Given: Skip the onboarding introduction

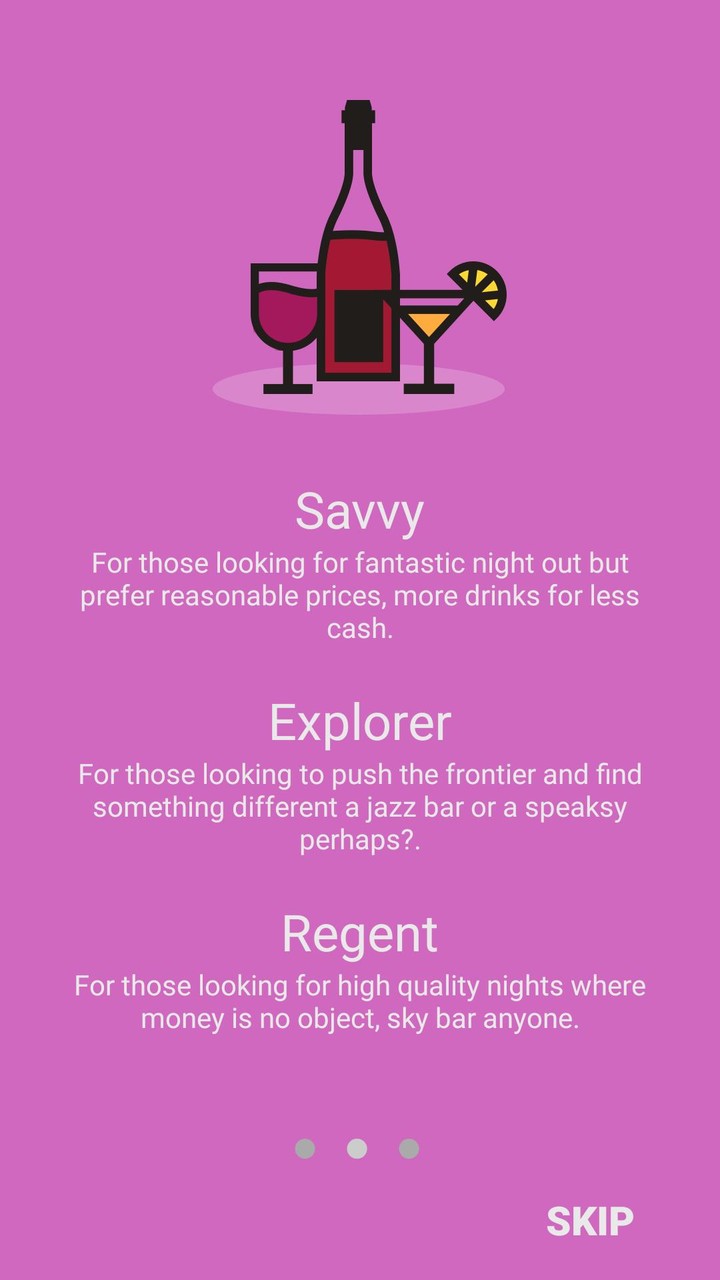Looking at the screenshot, I should coord(589,1221).
